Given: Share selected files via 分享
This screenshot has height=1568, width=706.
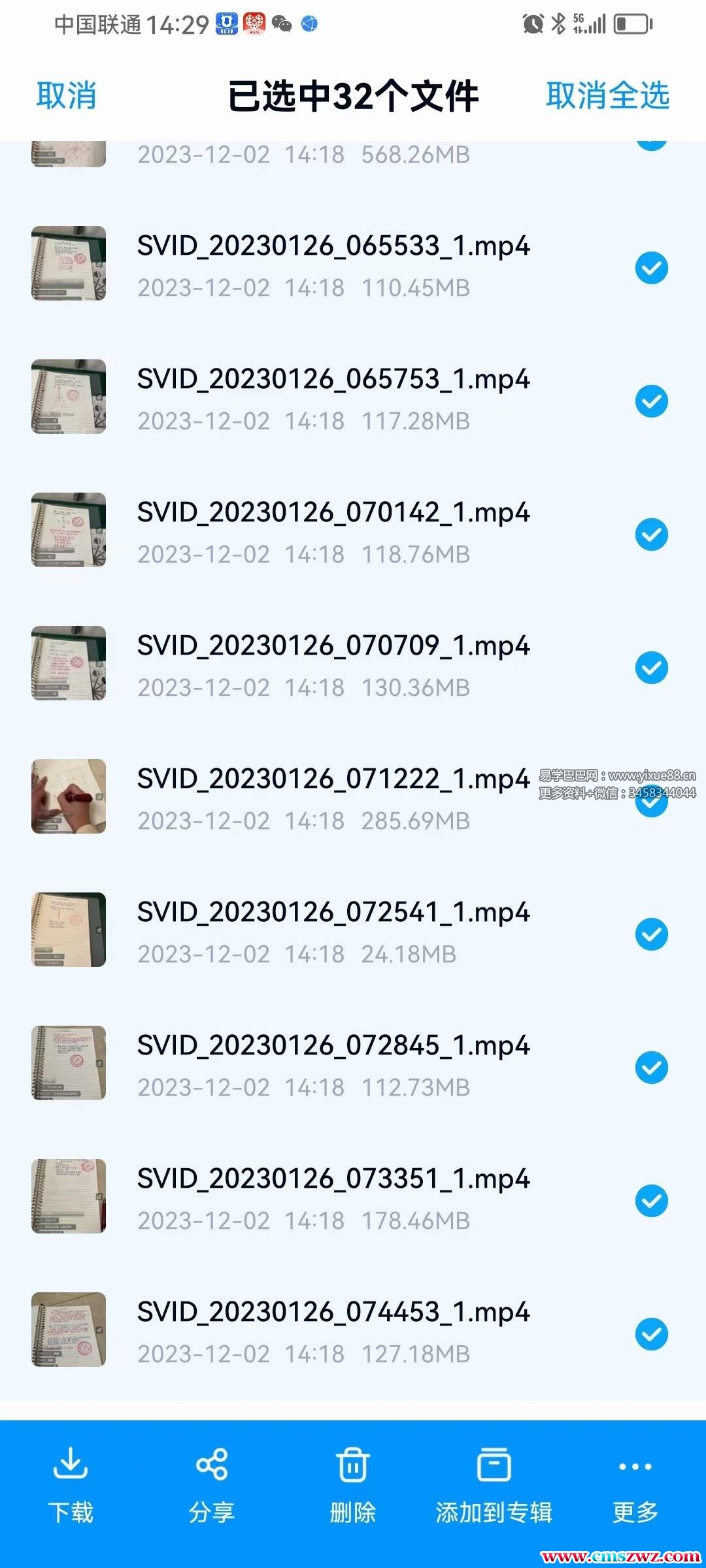Looking at the screenshot, I should click(x=211, y=1484).
